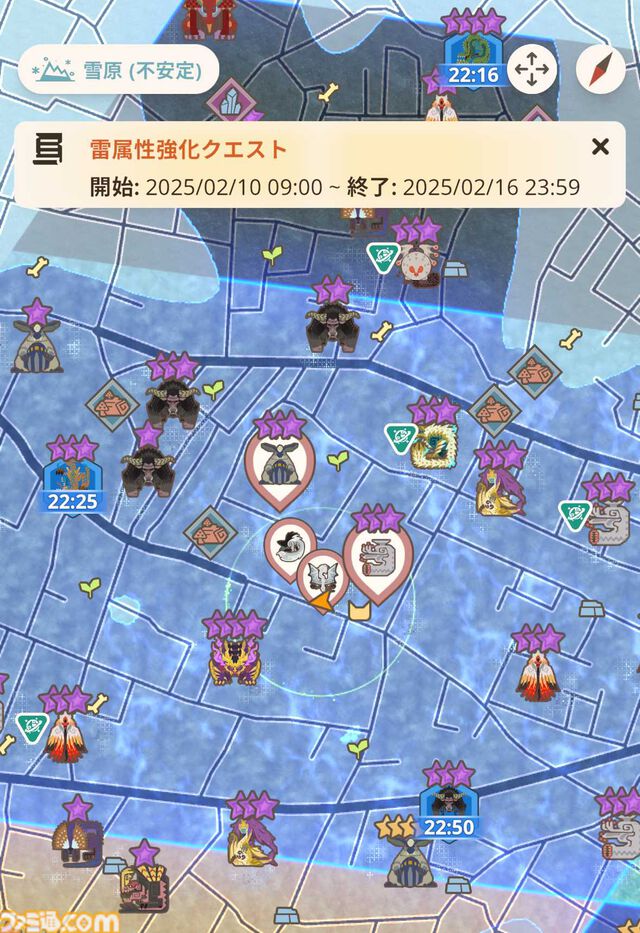Tap the compass to reorient the map
The height and width of the screenshot is (933, 640).
600,69
